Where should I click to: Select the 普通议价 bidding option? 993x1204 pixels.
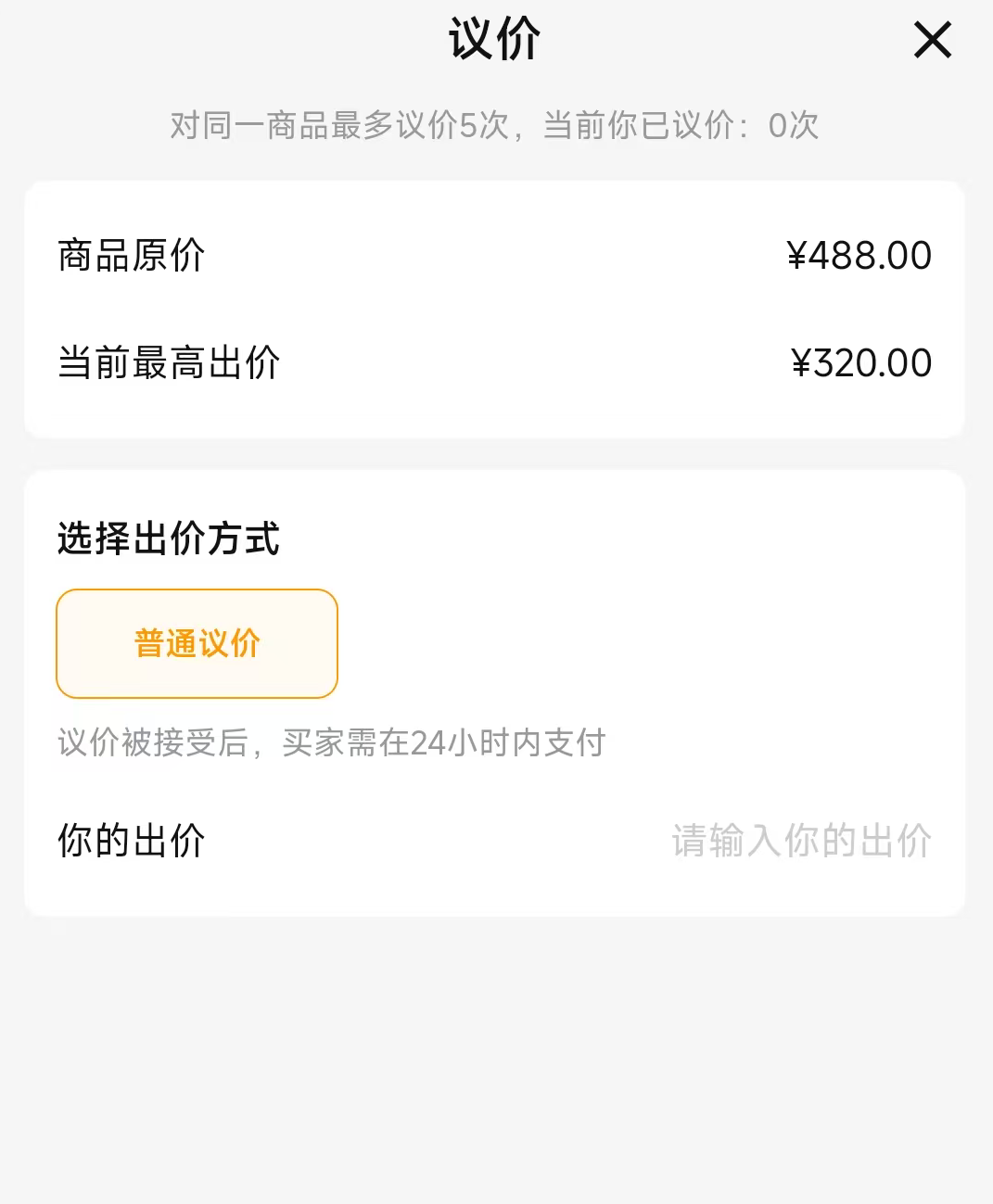[x=197, y=643]
